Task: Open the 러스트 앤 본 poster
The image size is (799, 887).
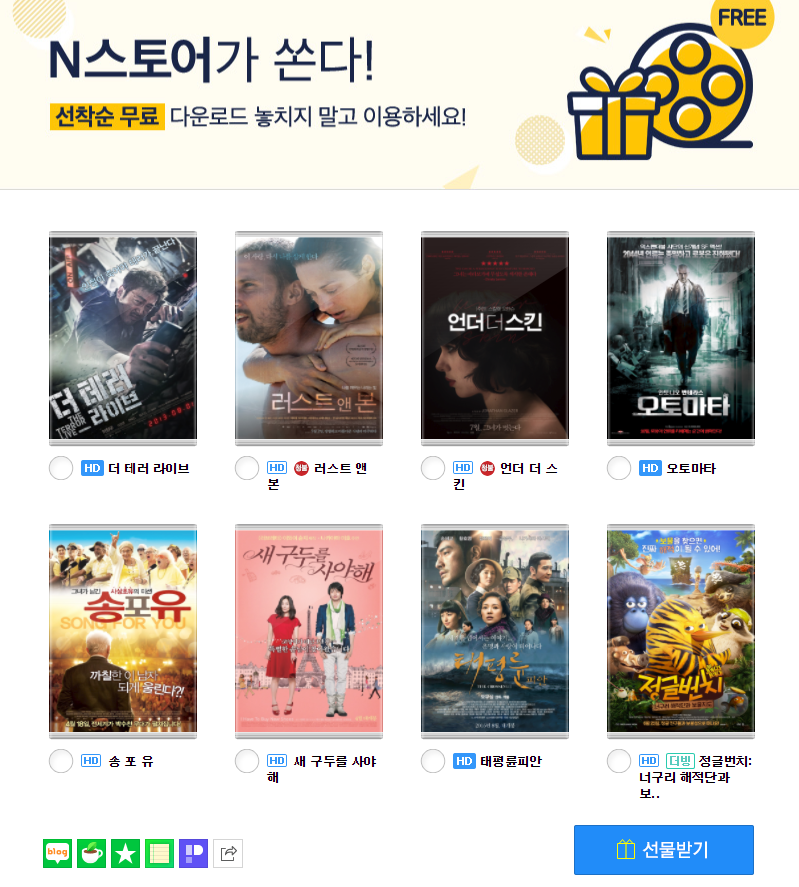Action: (309, 338)
